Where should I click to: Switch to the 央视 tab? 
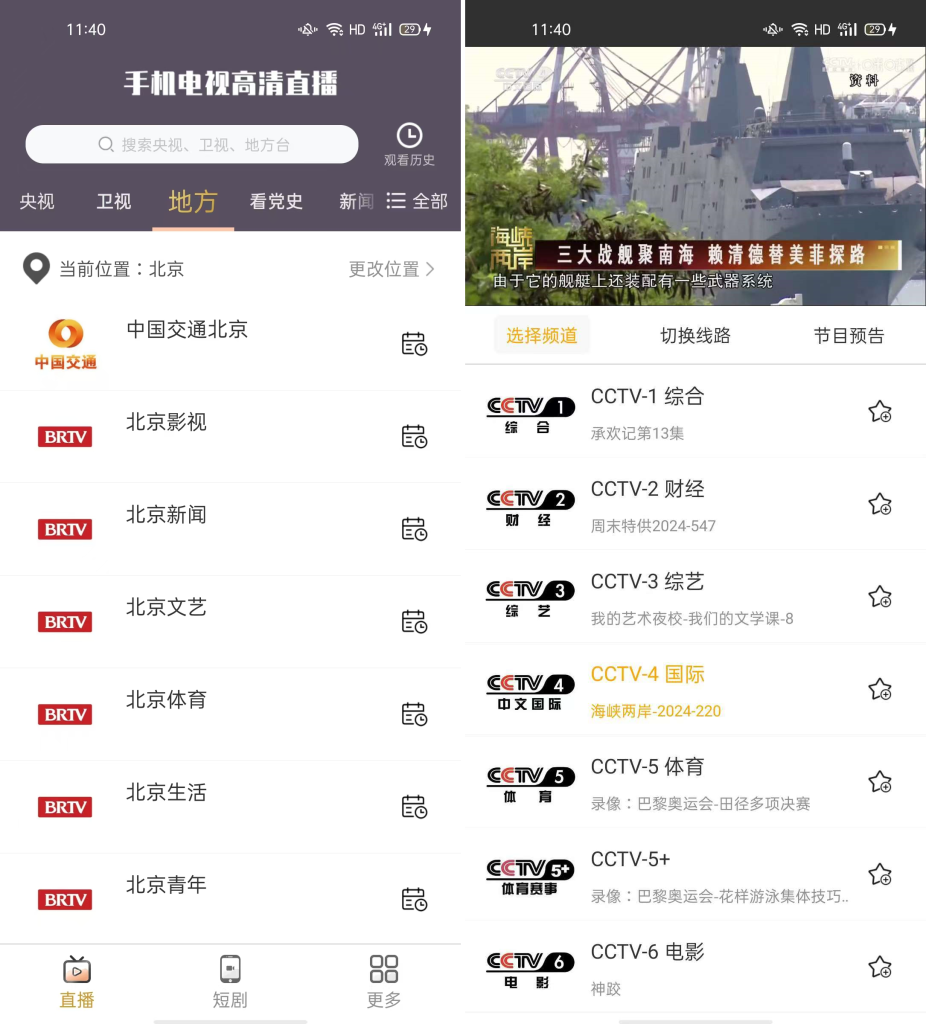[37, 202]
